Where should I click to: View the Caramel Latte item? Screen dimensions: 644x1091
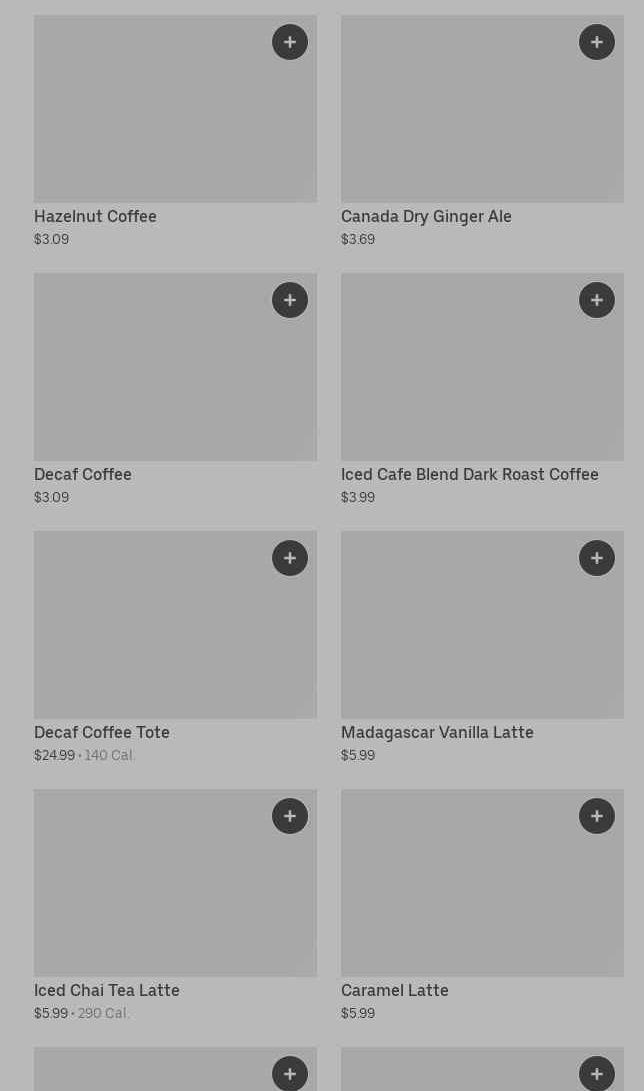(395, 991)
